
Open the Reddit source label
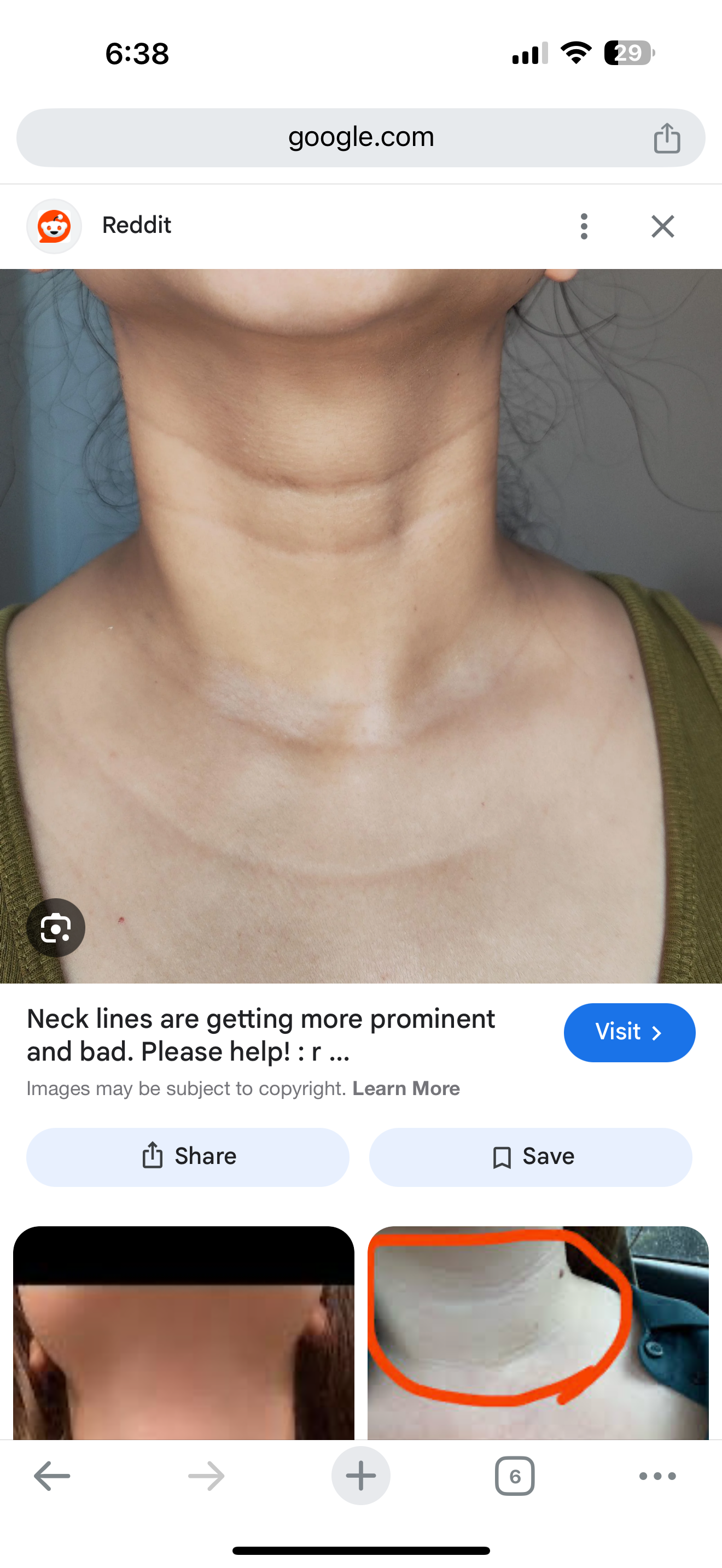[x=136, y=225]
